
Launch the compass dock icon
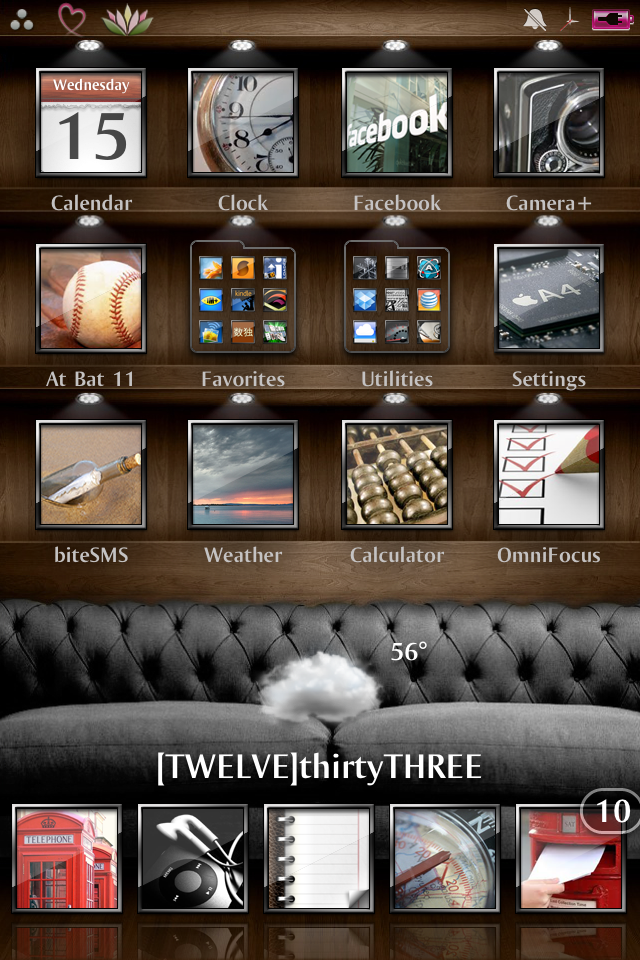(444, 858)
